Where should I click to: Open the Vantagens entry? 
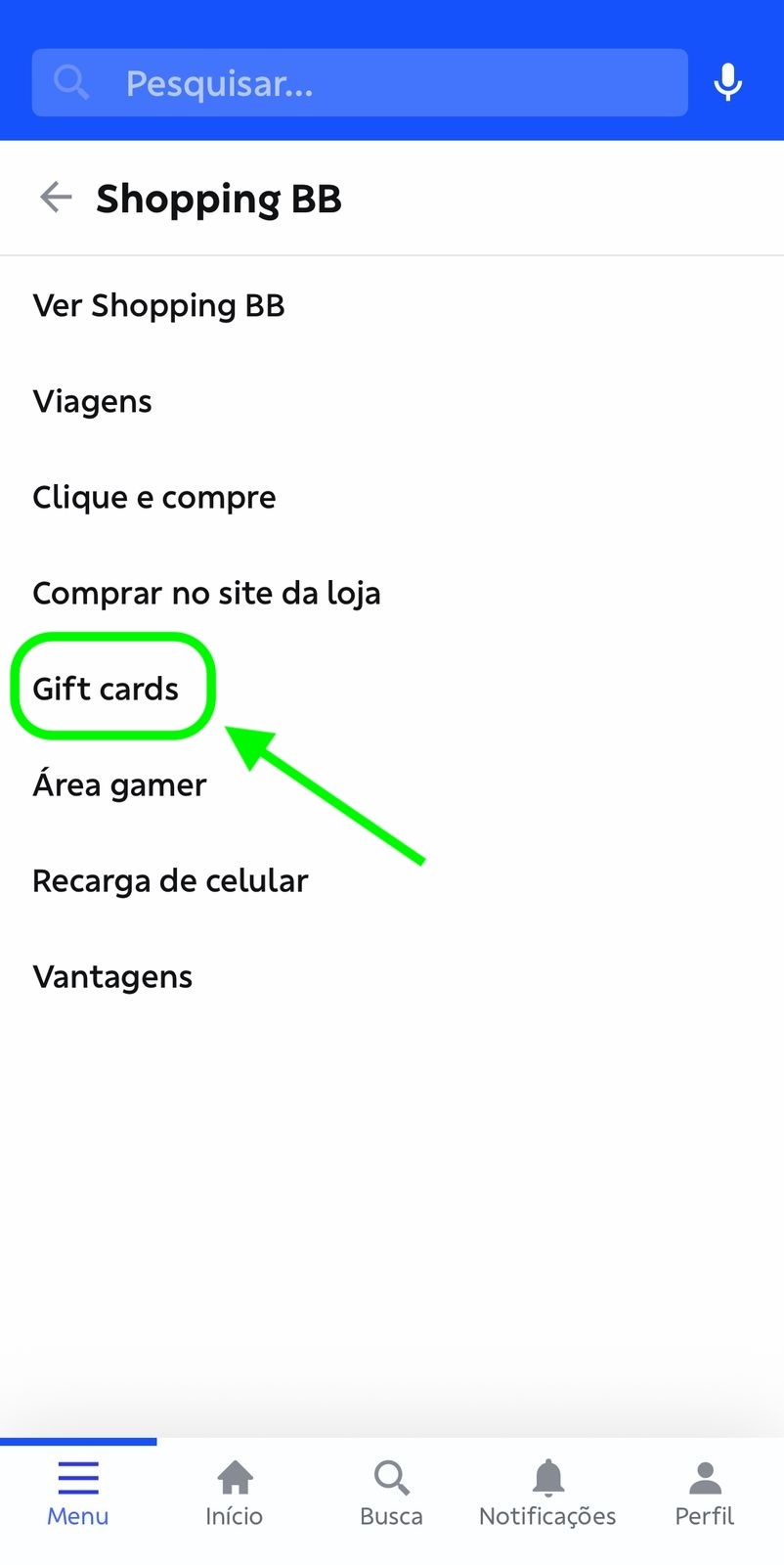coord(112,977)
